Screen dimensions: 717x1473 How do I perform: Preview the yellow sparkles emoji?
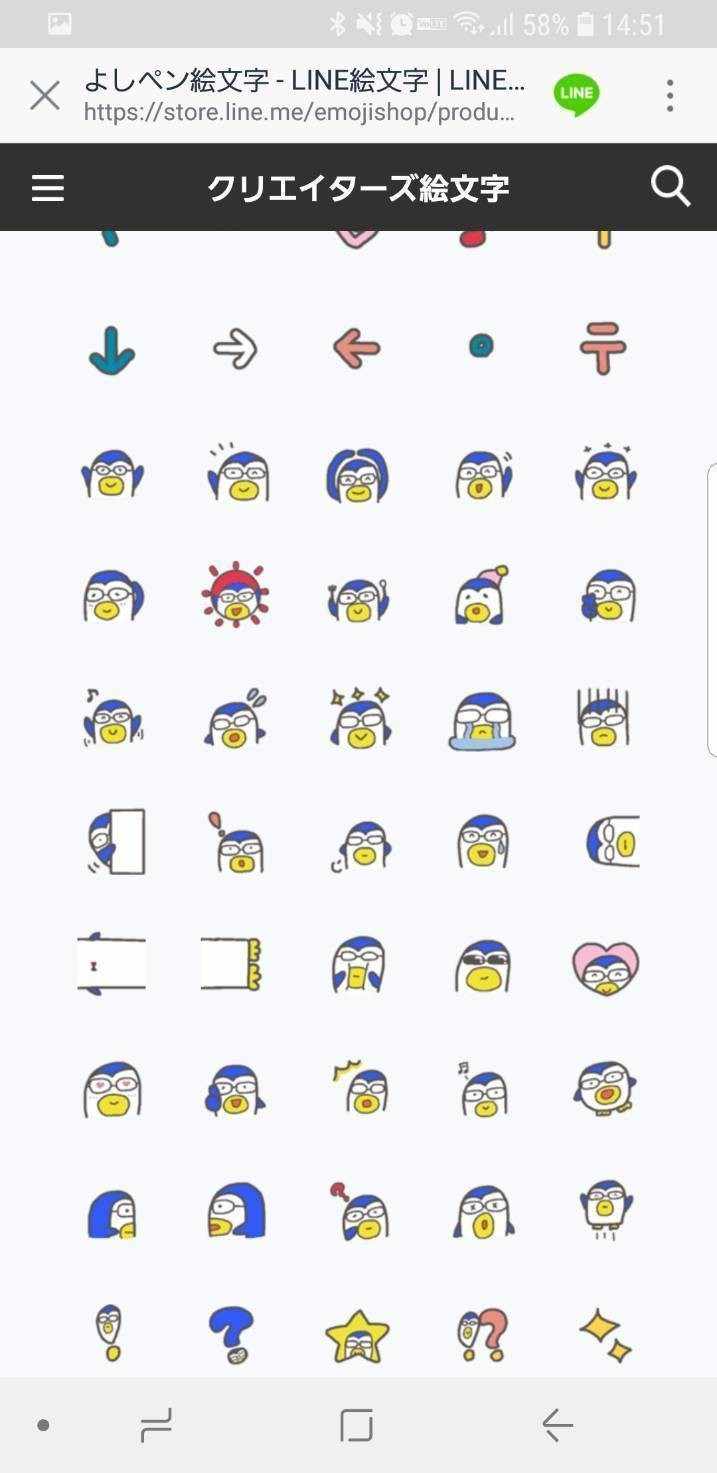tap(606, 1335)
